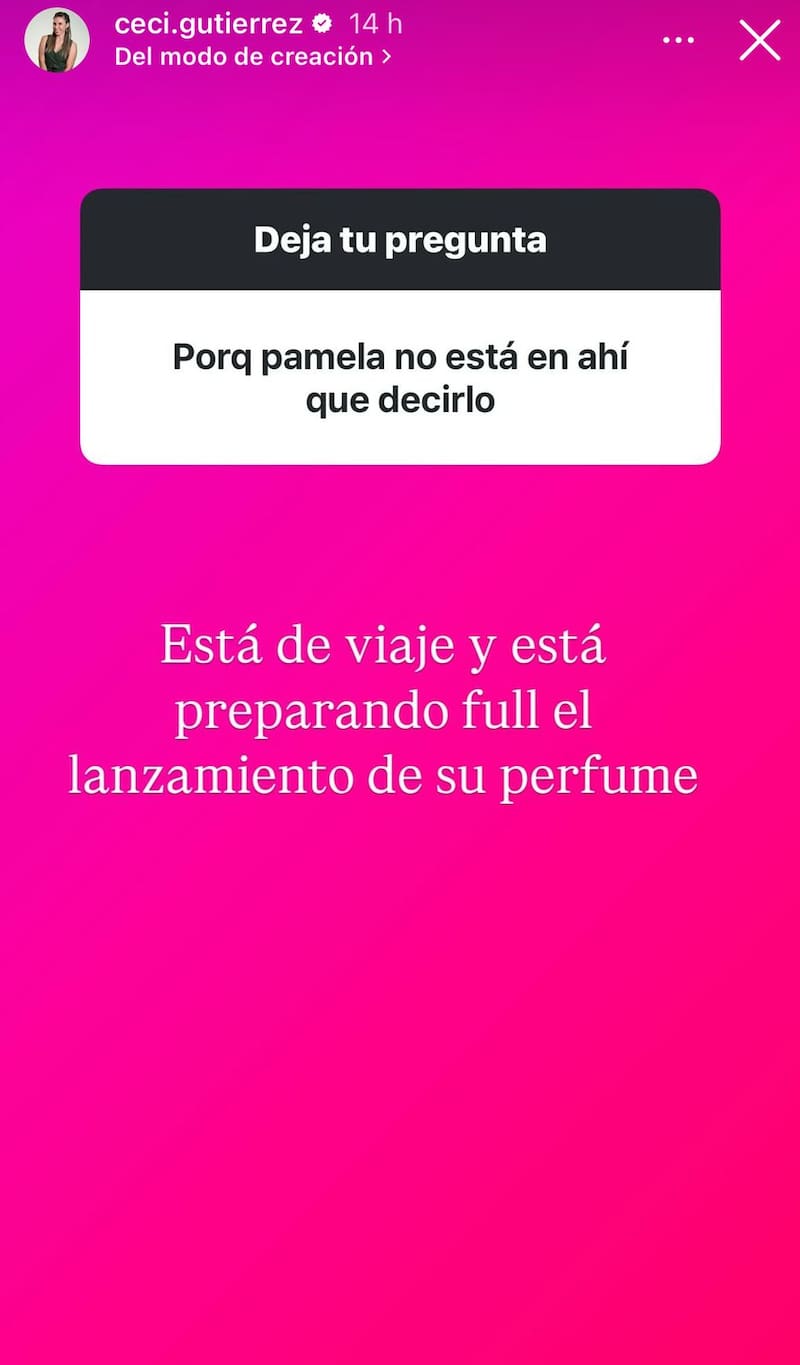Screen dimensions: 800x1365
Task: Open ceci.gutierrez profile picture
Action: [x=57, y=41]
